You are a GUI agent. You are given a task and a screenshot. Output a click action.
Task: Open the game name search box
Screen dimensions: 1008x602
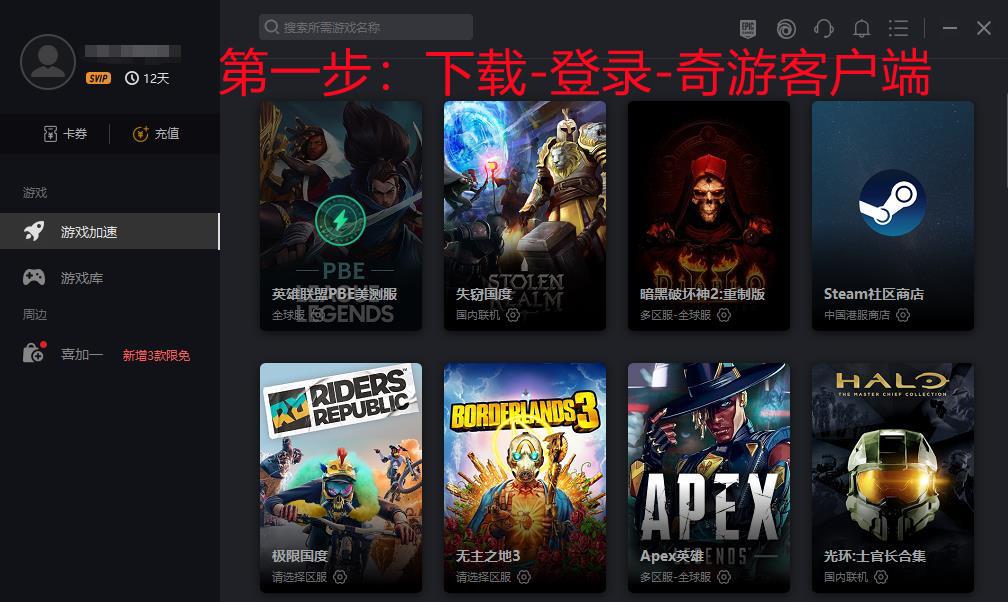365,28
